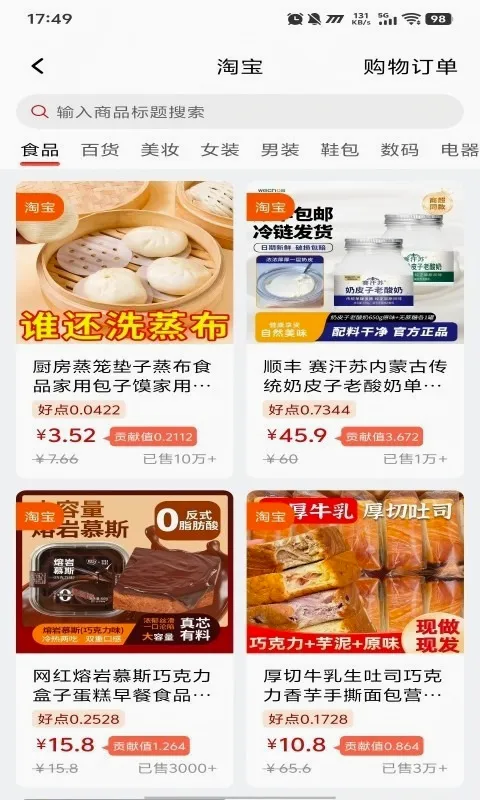Open the 网红熔岩慕斯巧克力 cake card

tap(124, 639)
